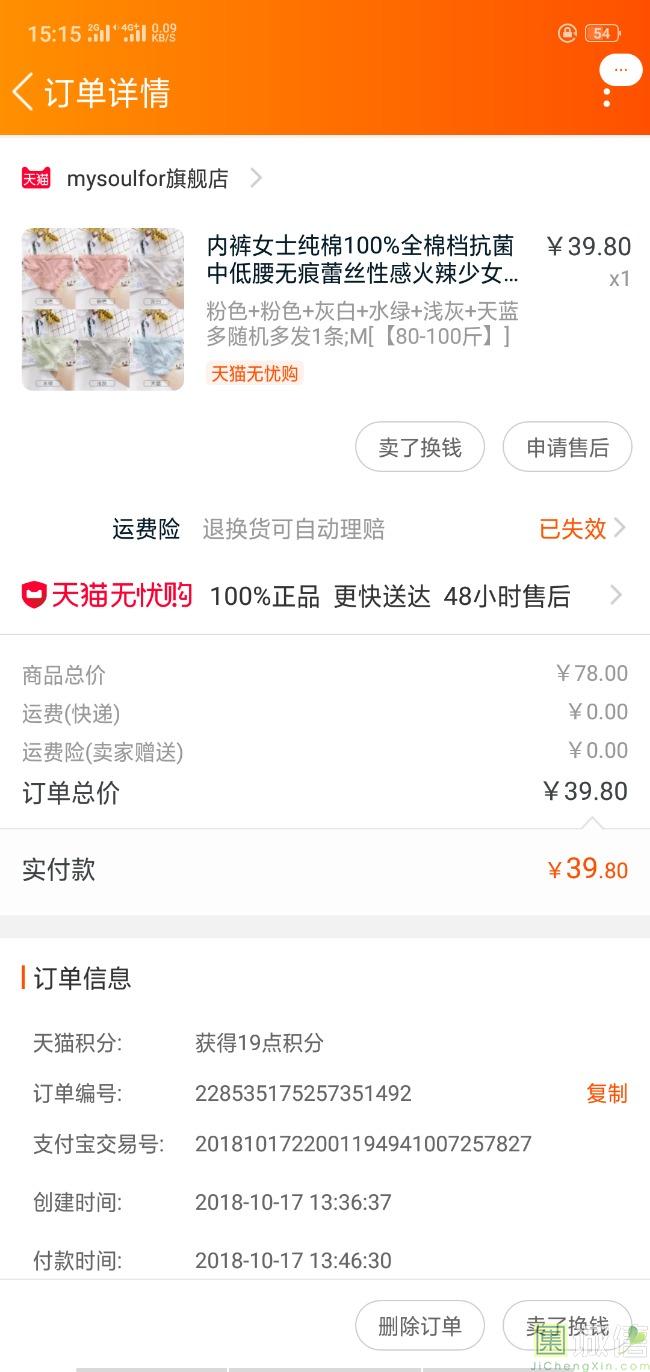Delete this order with 删除订单

pos(420,1326)
